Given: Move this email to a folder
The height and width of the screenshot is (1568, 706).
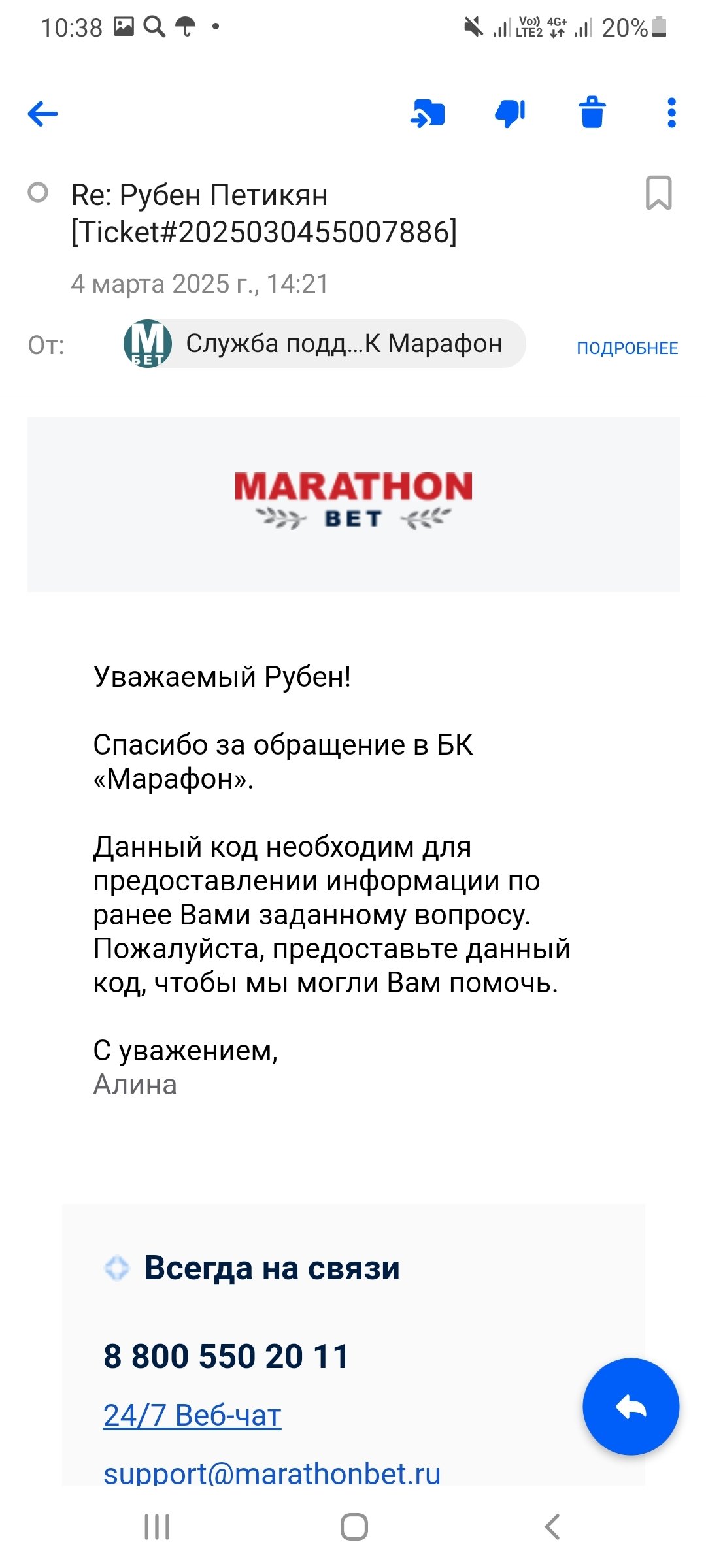Looking at the screenshot, I should [x=428, y=114].
